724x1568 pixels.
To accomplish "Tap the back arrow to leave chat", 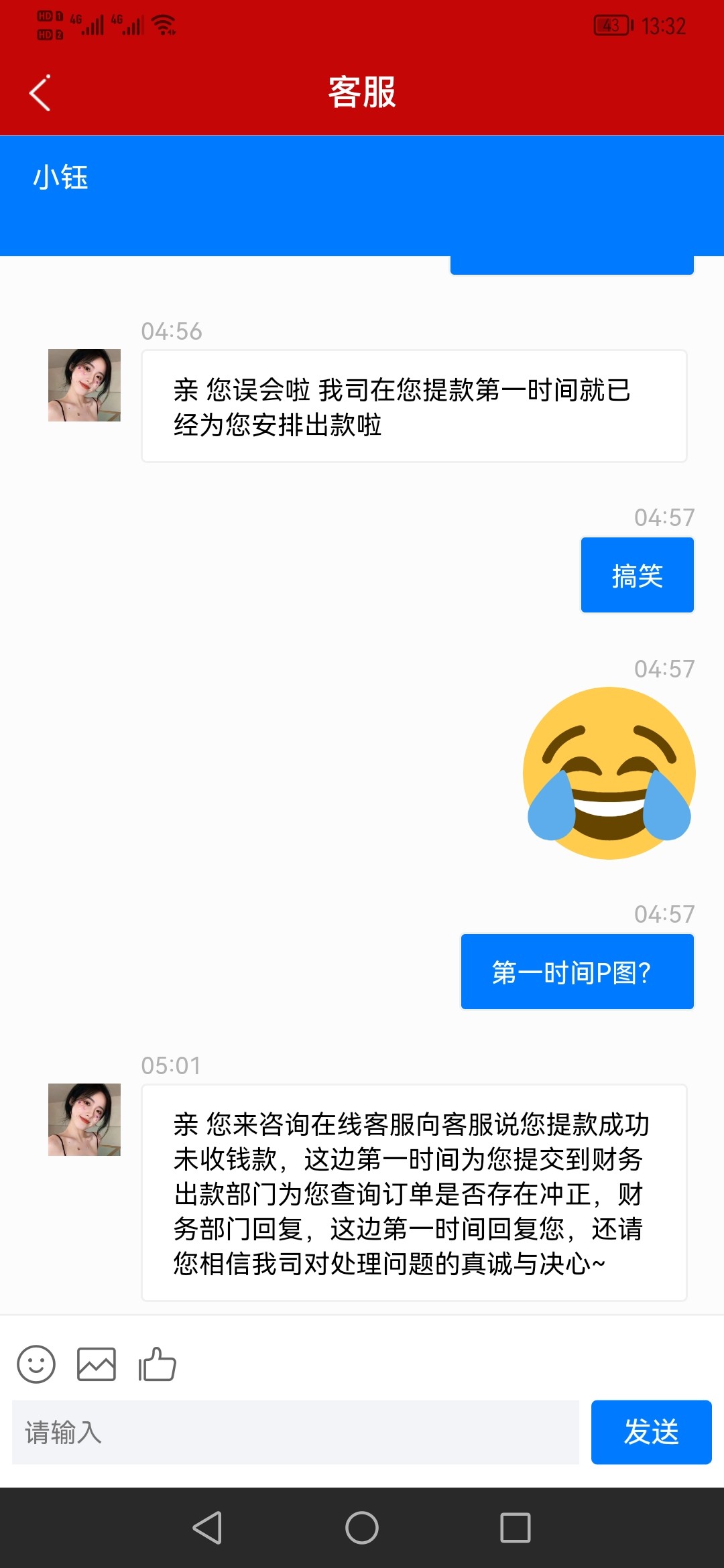I will tap(40, 92).
